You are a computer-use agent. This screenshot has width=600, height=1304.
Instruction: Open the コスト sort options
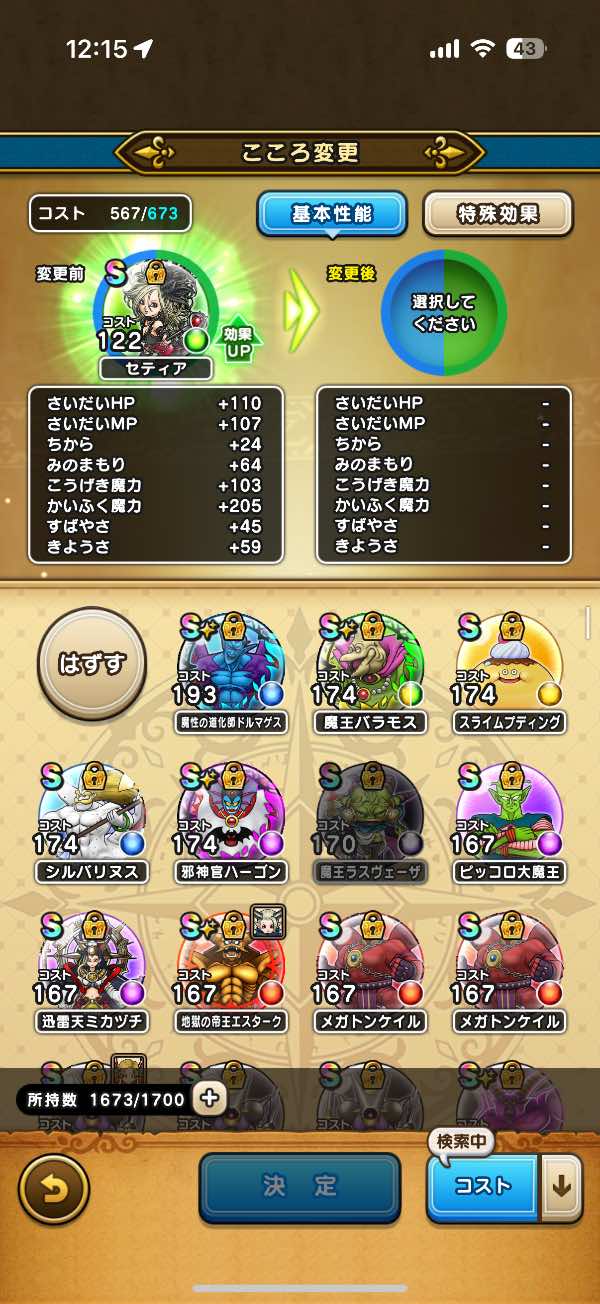[x=484, y=1187]
